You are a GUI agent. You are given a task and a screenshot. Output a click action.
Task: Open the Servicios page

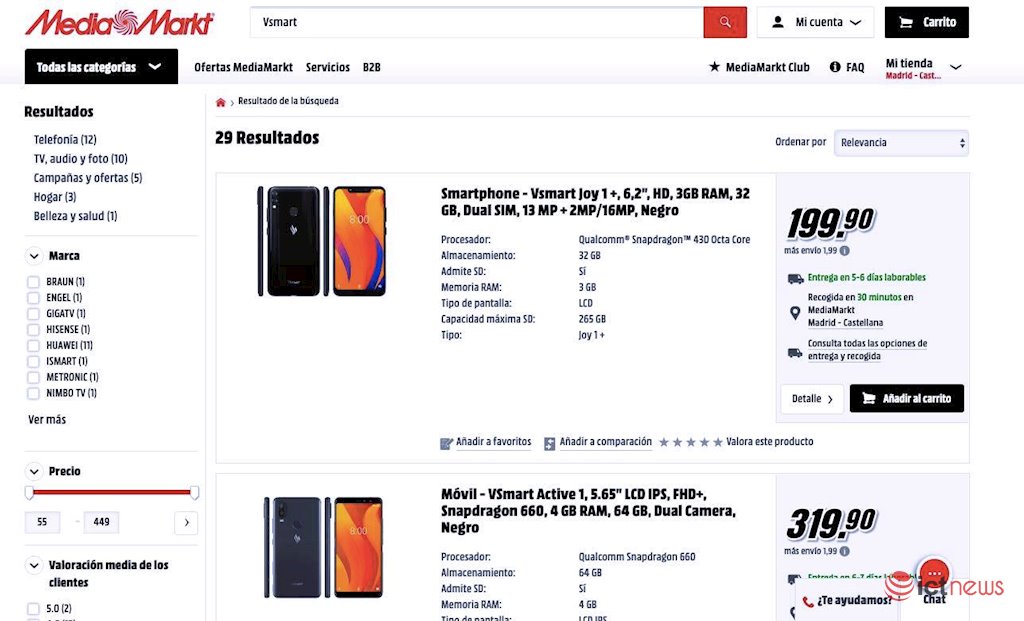point(328,67)
